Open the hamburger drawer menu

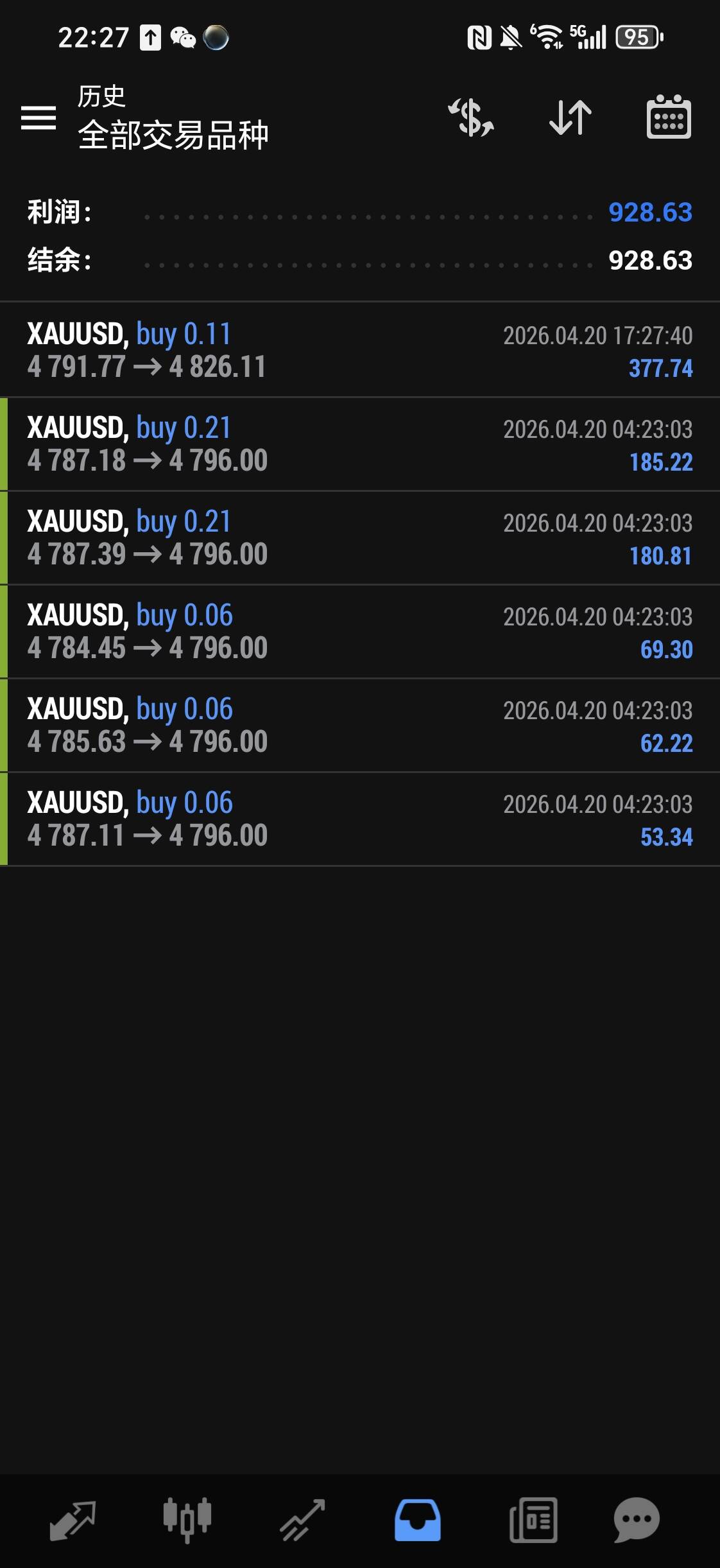[39, 118]
